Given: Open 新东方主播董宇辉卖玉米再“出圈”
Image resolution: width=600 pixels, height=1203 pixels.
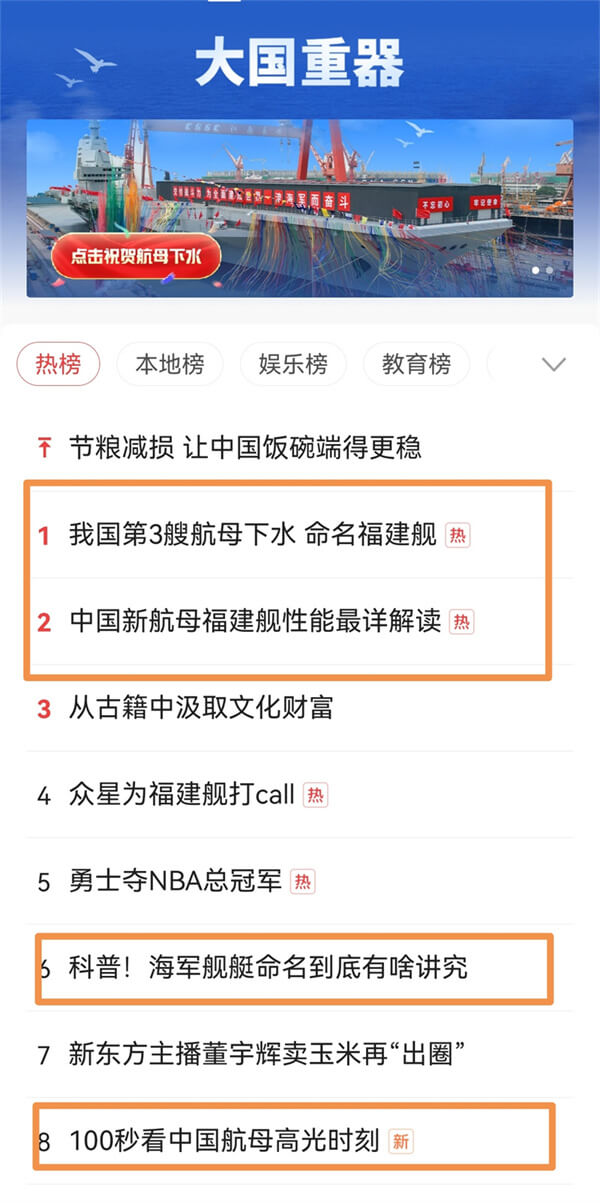Looking at the screenshot, I should pyautogui.click(x=268, y=1054).
